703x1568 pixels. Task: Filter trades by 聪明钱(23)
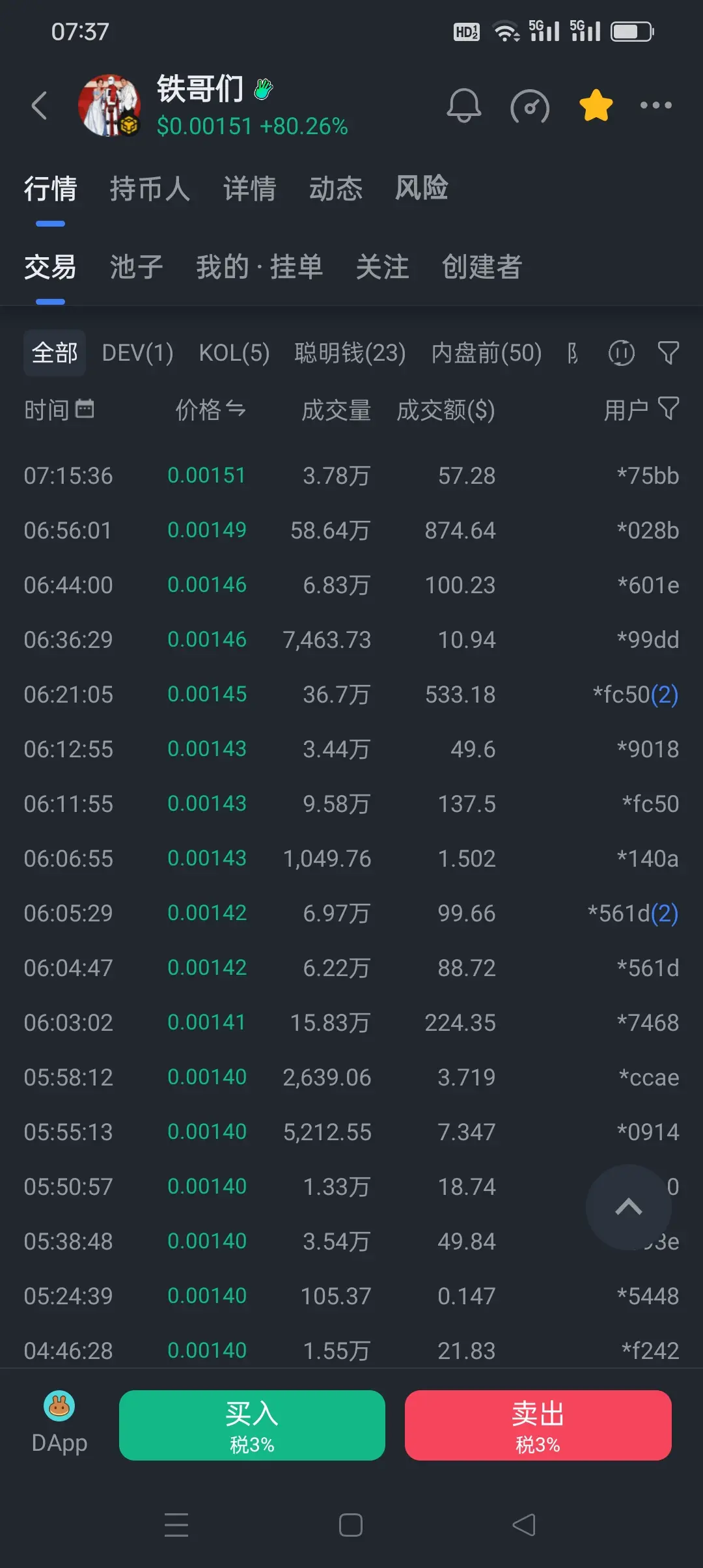(x=350, y=353)
